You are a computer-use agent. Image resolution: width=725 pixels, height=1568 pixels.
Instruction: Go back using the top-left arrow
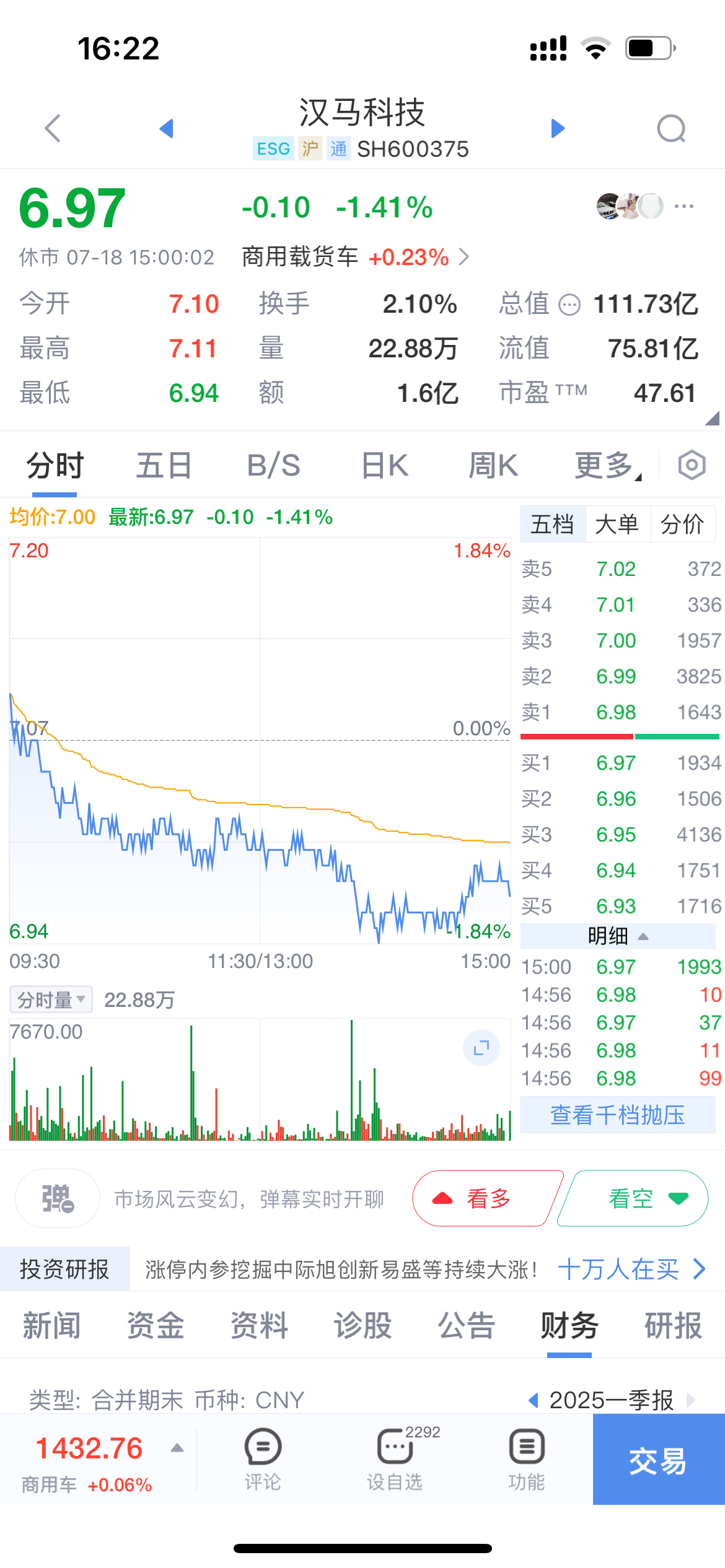point(53,128)
